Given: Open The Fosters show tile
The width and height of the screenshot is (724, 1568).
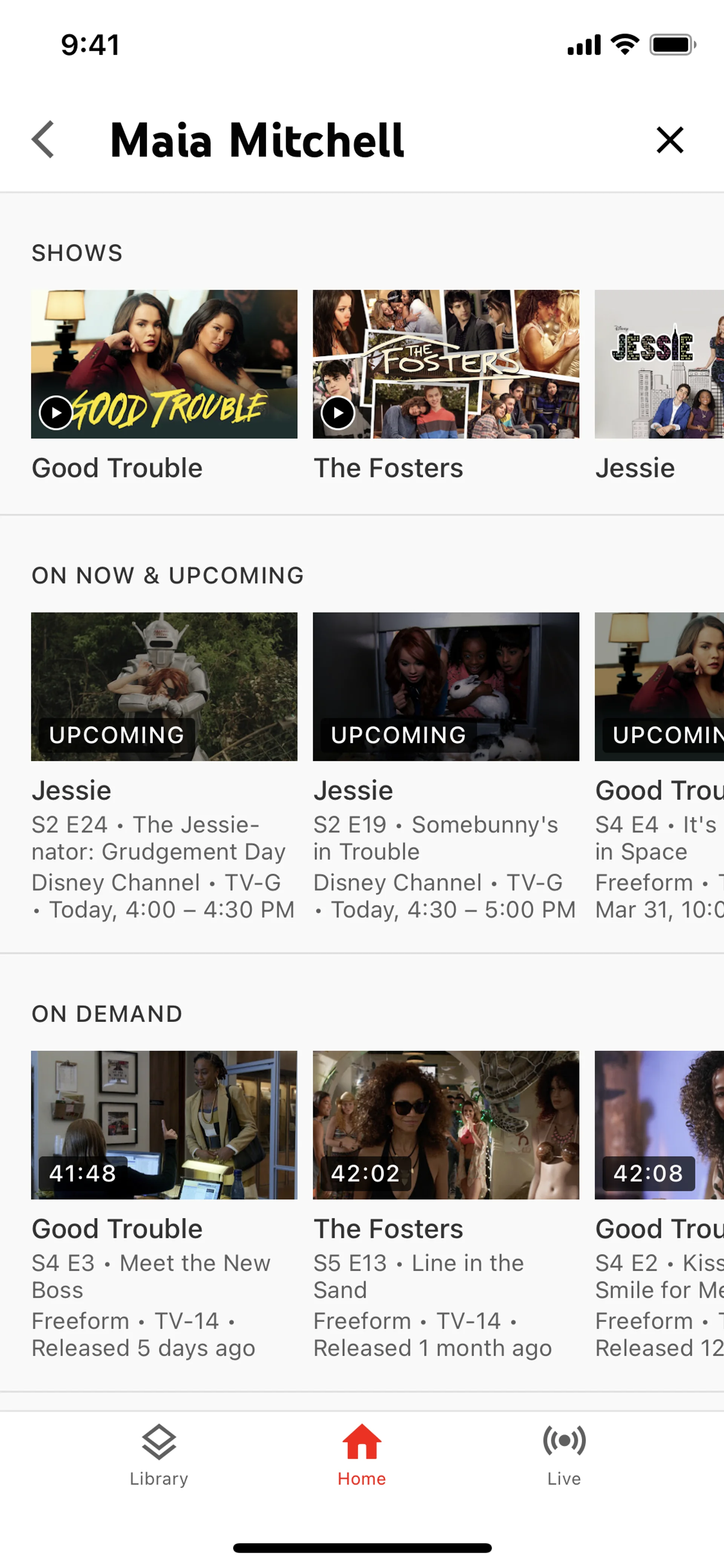Looking at the screenshot, I should coord(446,364).
